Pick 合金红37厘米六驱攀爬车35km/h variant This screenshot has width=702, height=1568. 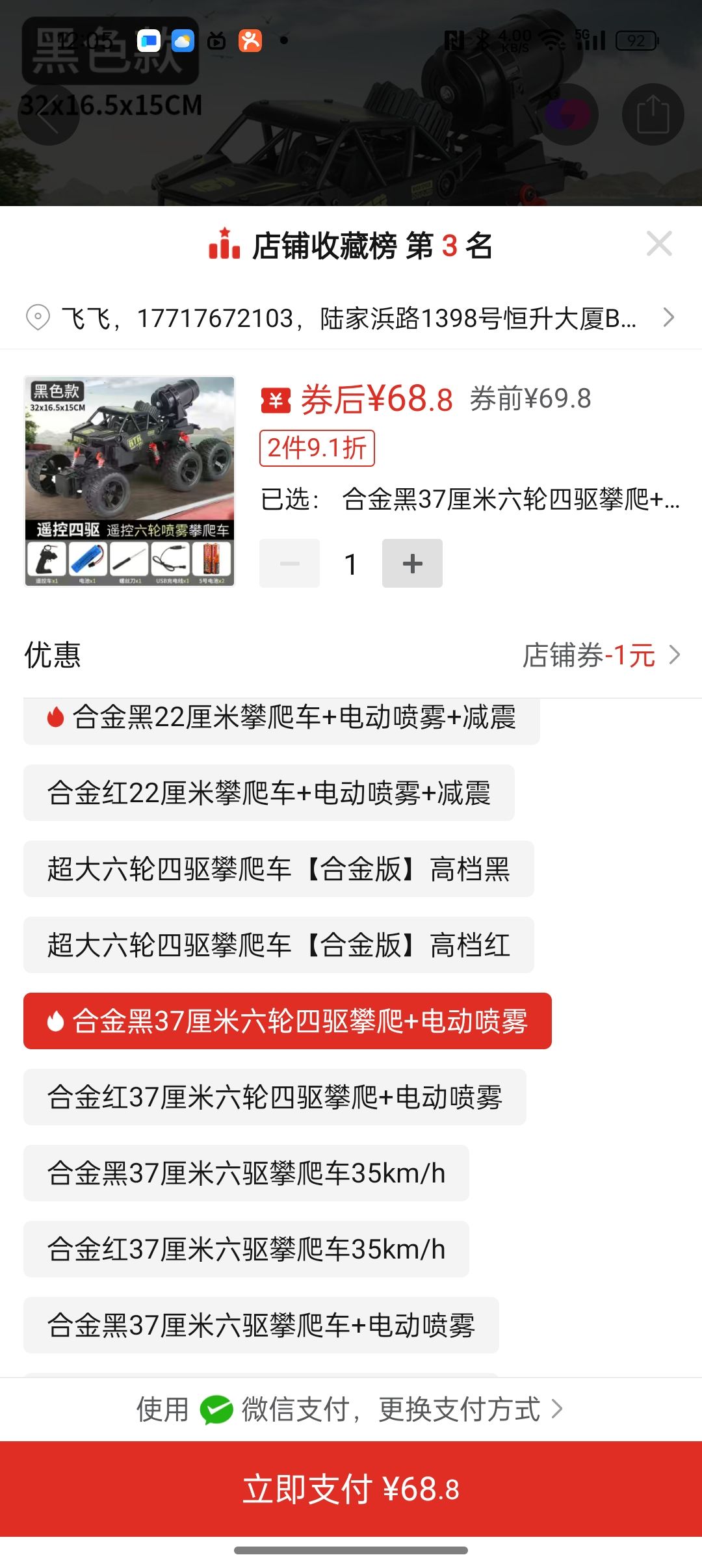point(246,1249)
